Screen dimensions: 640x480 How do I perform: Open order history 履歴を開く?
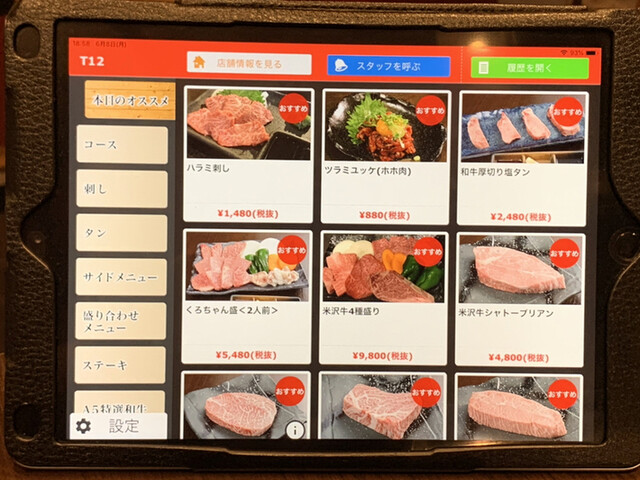click(x=529, y=68)
